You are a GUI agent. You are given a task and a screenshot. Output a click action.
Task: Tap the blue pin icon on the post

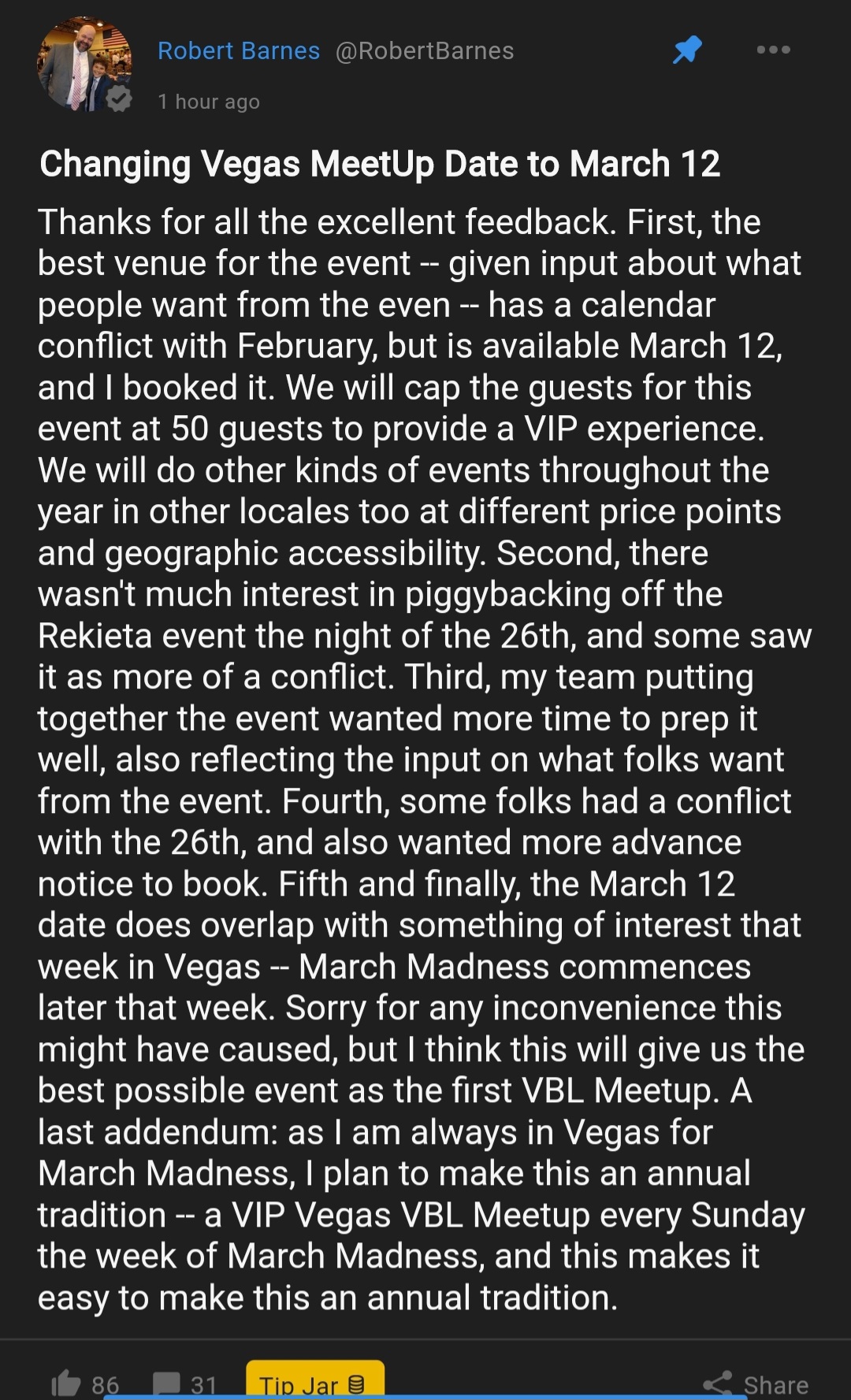point(687,50)
